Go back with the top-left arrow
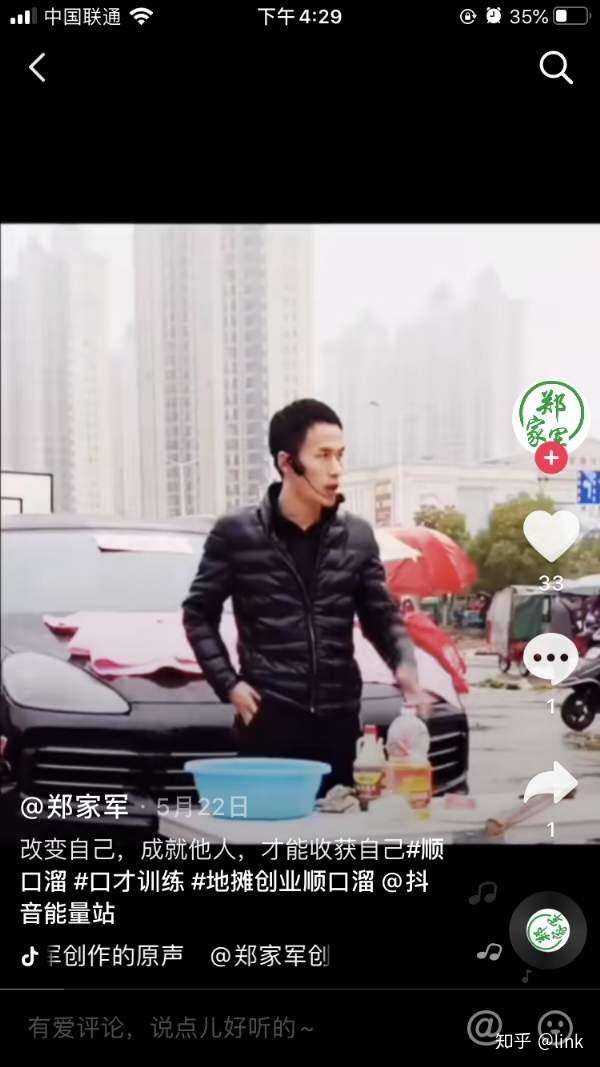Viewport: 600px width, 1067px height. (37, 68)
